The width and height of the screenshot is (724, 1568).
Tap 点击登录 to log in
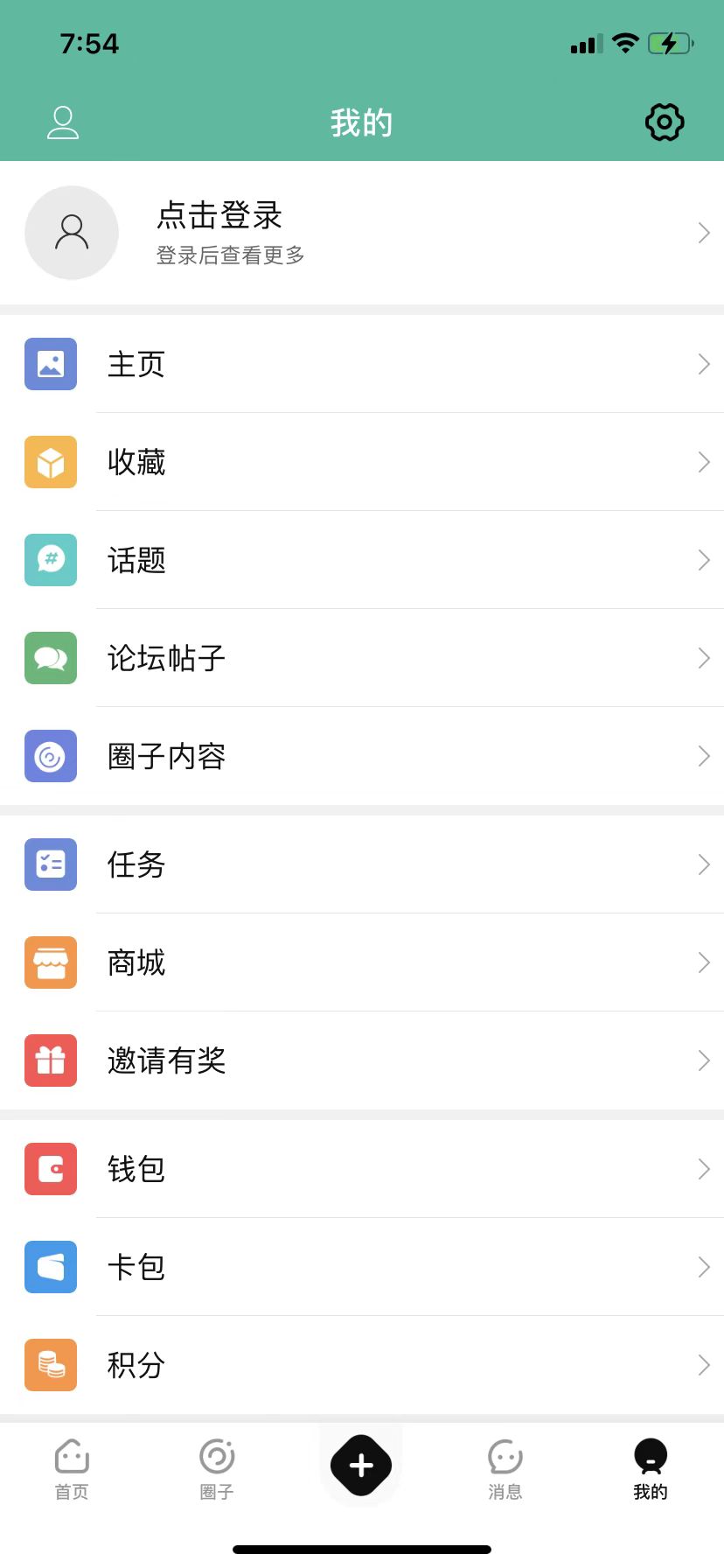217,215
